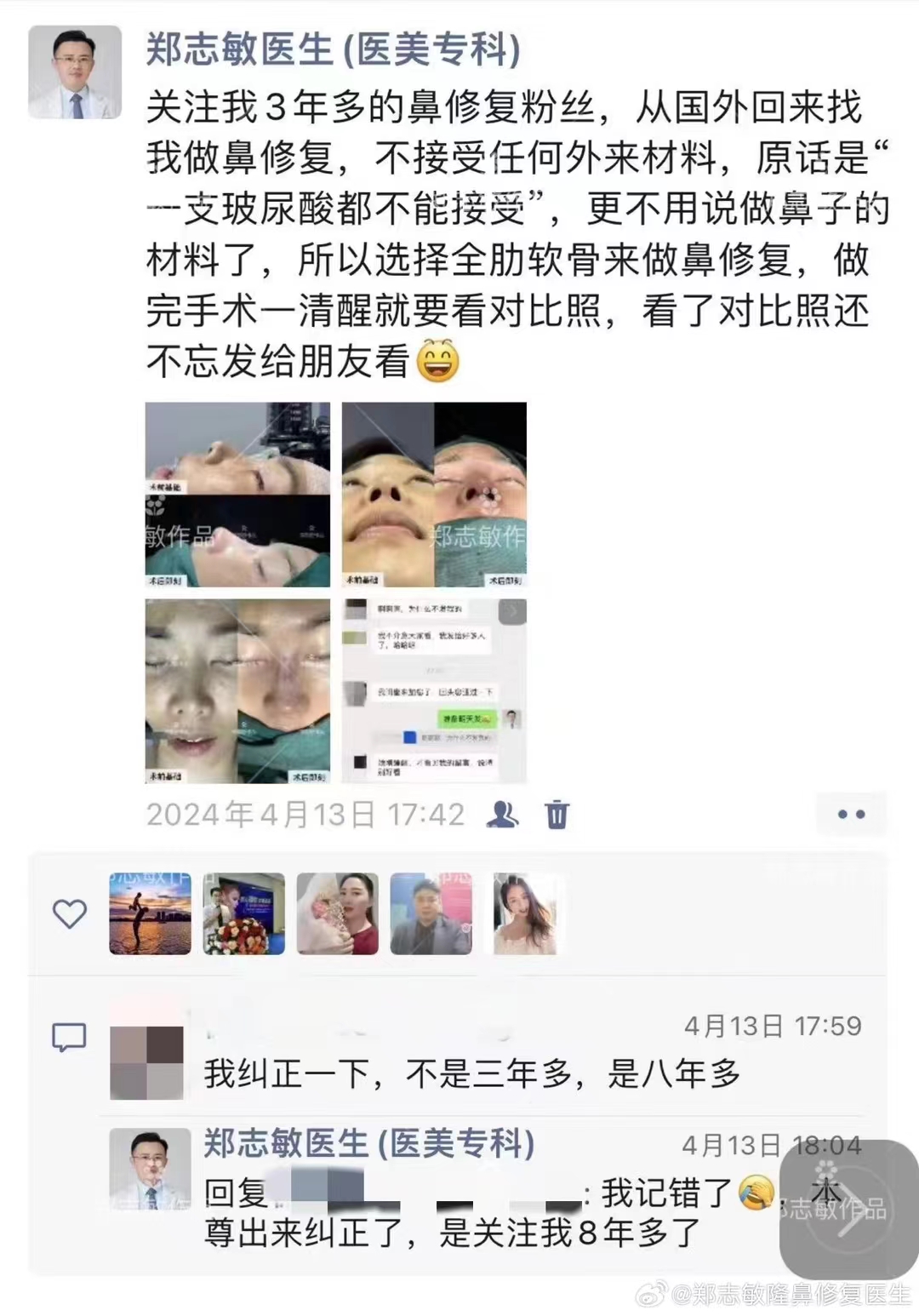Image resolution: width=919 pixels, height=1316 pixels.
Task: Tap the doctor's avatar beside the reply
Action: tap(150, 1170)
